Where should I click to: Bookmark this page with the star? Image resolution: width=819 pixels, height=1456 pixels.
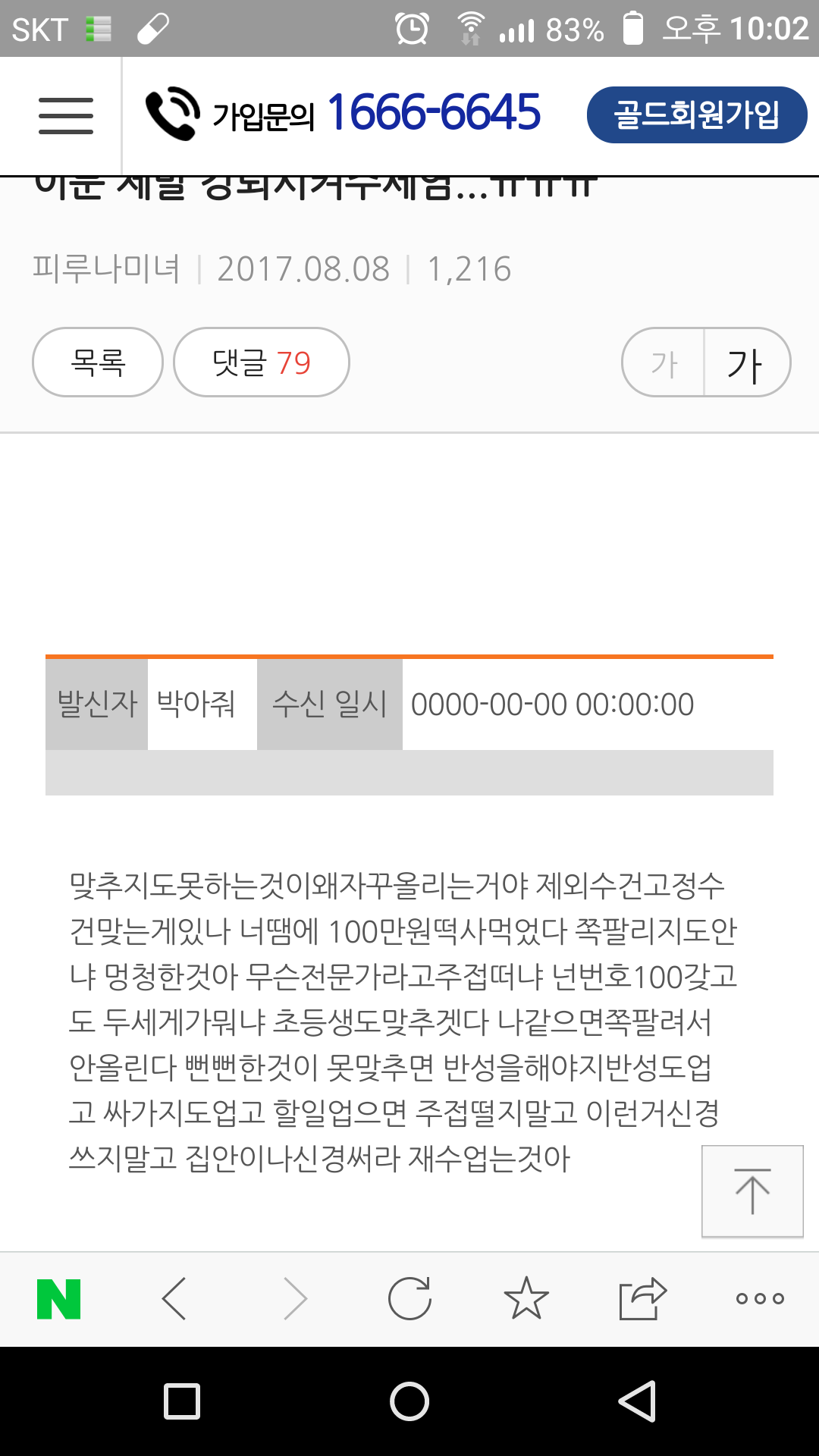coord(526,1299)
